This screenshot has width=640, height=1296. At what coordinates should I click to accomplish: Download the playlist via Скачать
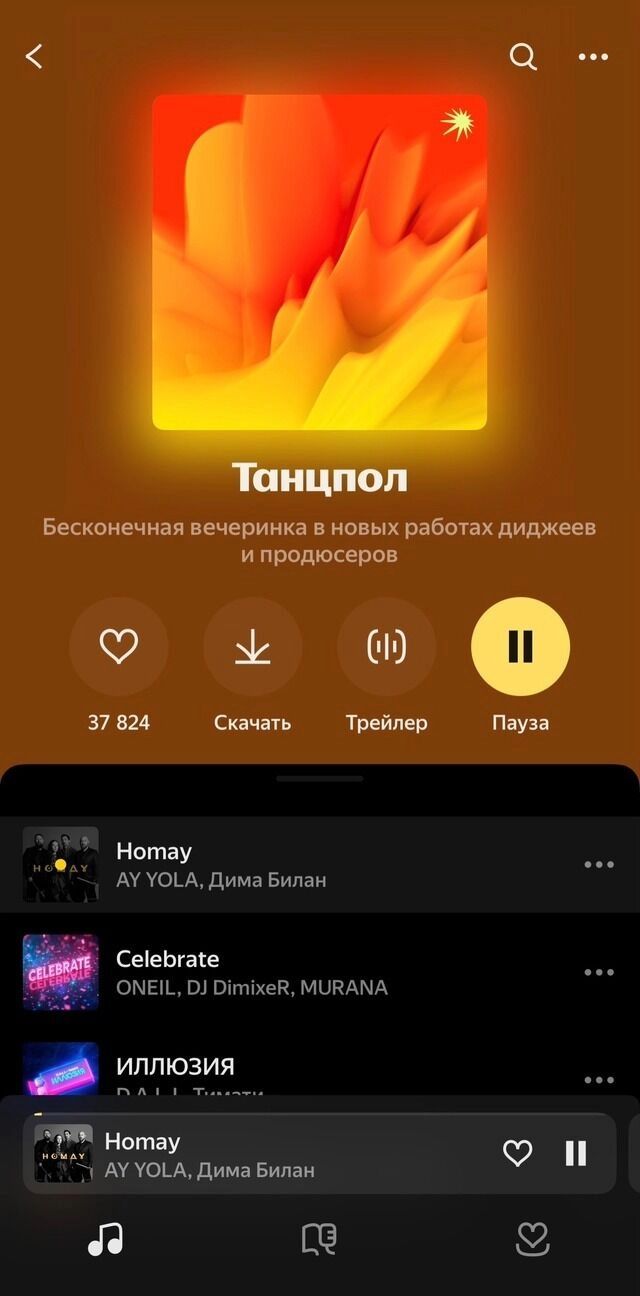[252, 647]
